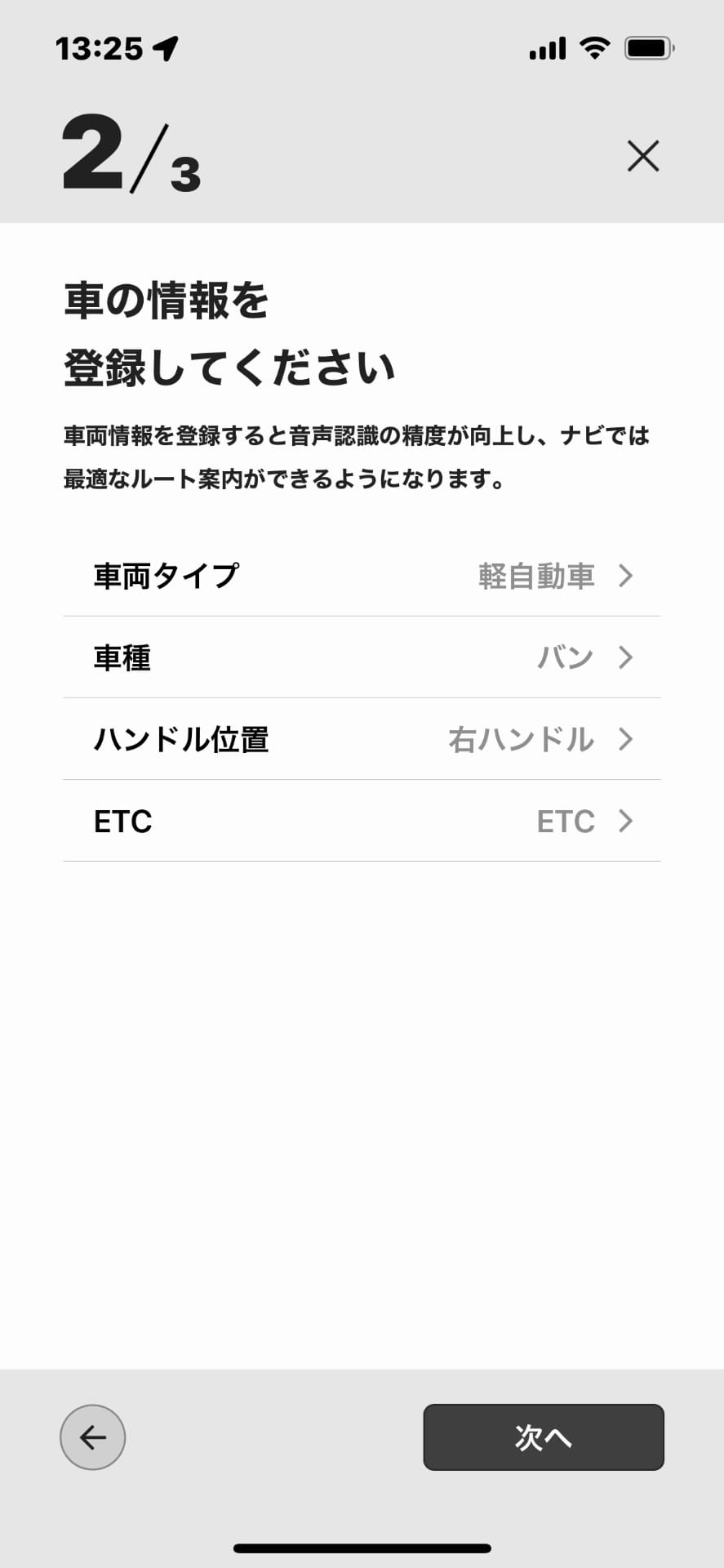Select the 軽自動車 vehicle type value

(535, 577)
